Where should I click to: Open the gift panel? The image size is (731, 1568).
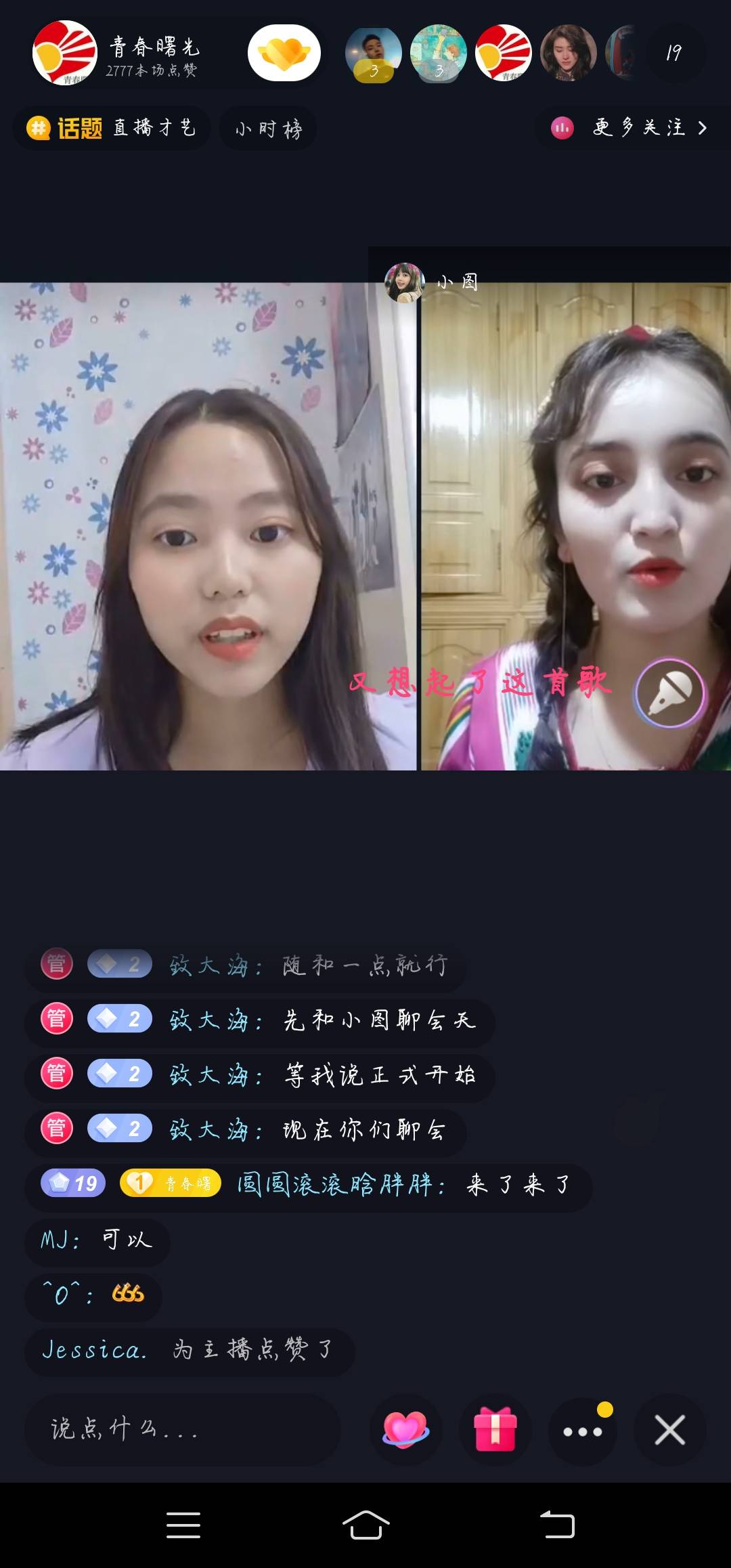coord(495,1430)
